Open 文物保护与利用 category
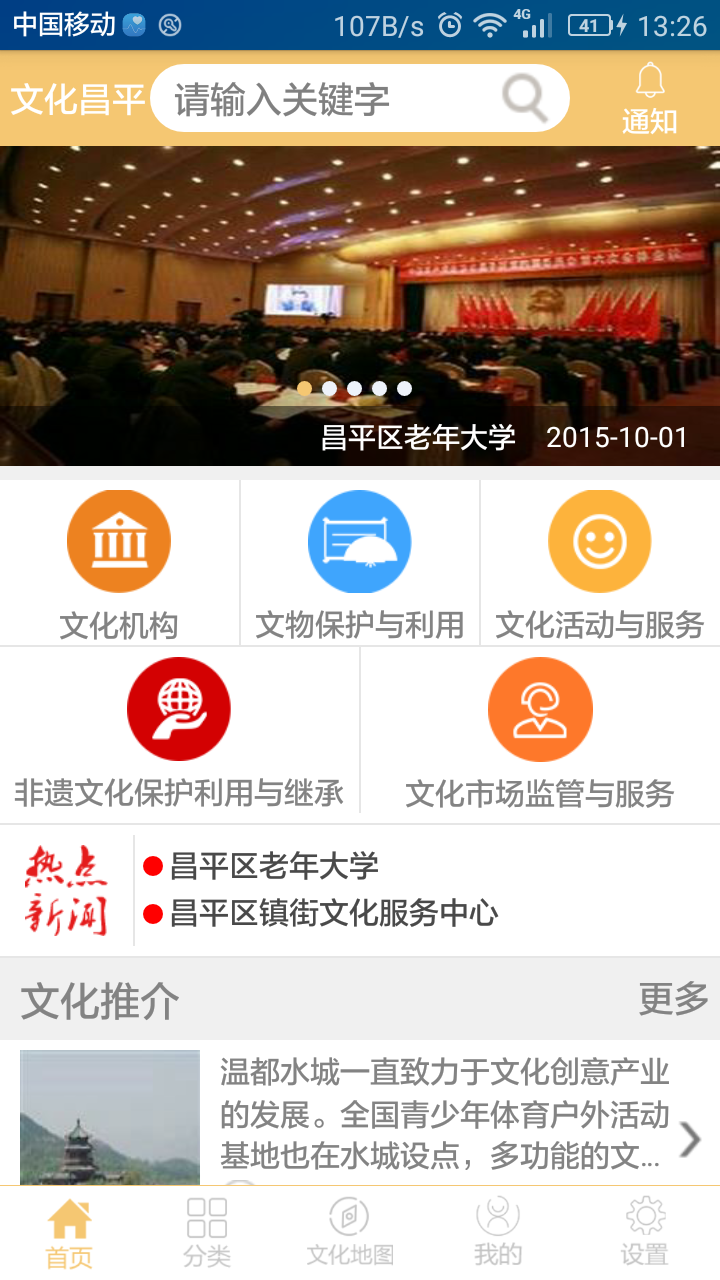This screenshot has width=720, height=1280. click(360, 564)
